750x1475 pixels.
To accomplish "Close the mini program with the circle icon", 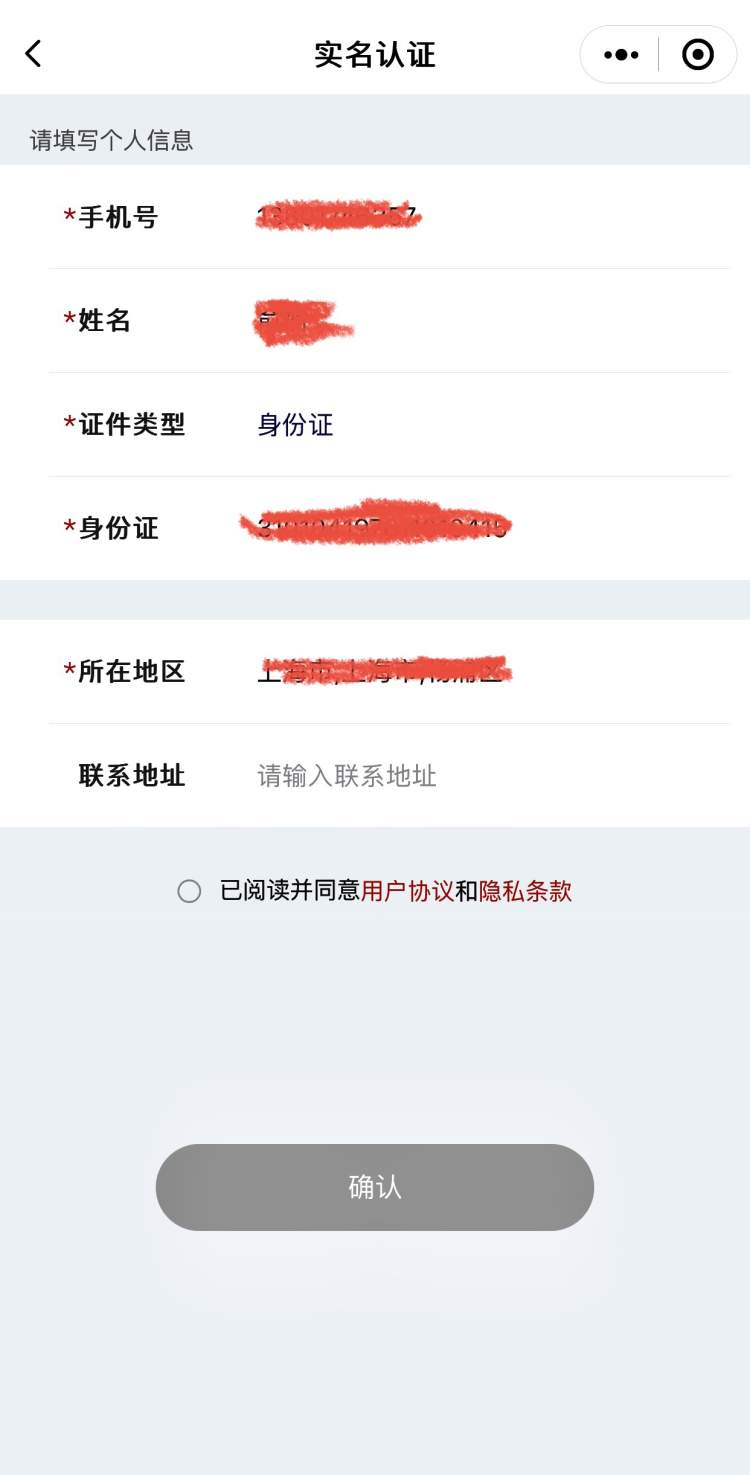I will tap(698, 54).
